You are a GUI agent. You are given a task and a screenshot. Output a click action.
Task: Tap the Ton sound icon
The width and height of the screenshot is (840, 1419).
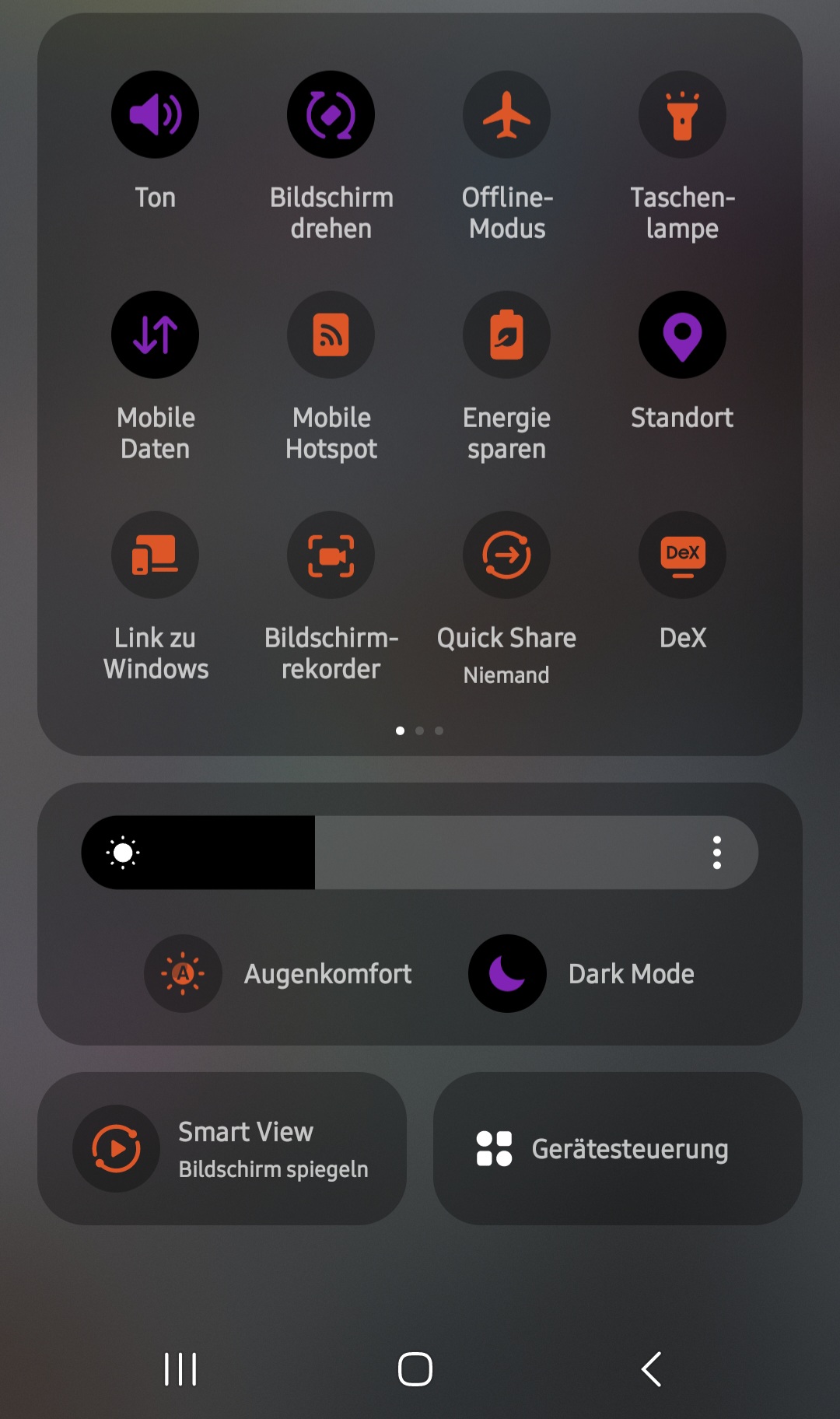point(155,114)
